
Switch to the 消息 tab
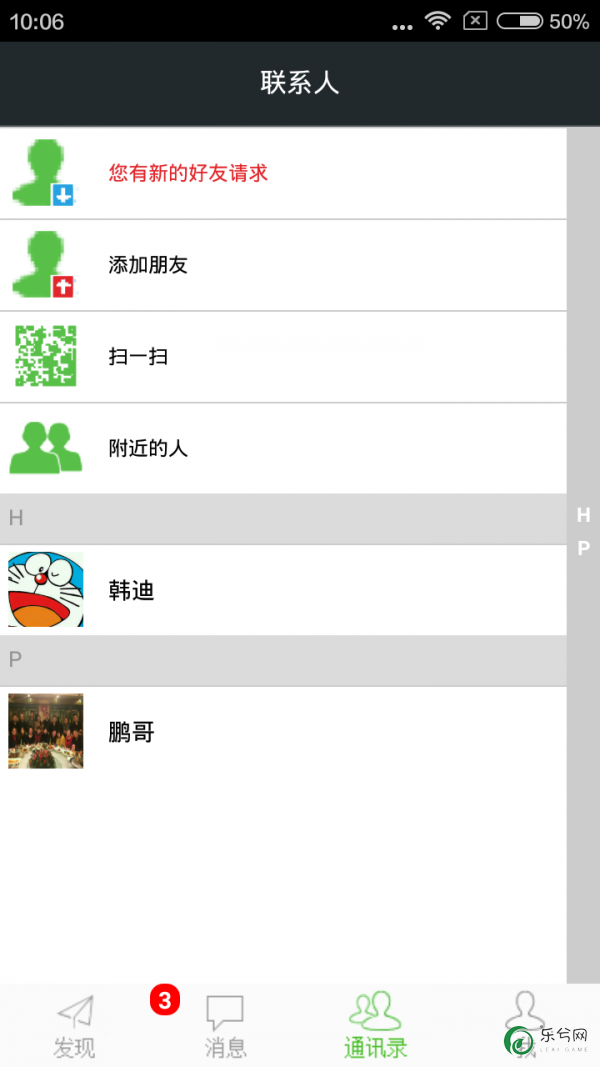pos(225,1025)
